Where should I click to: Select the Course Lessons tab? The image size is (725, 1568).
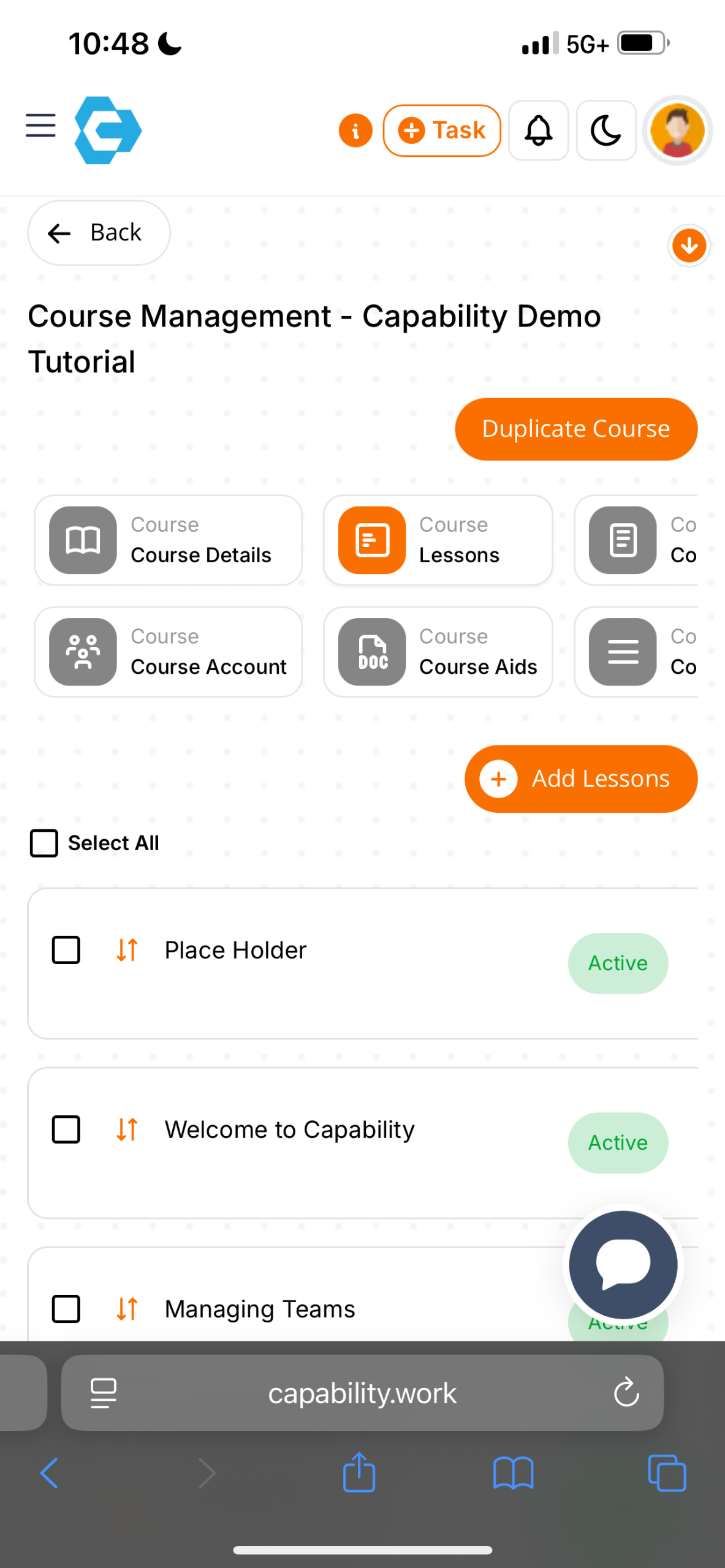tap(438, 540)
